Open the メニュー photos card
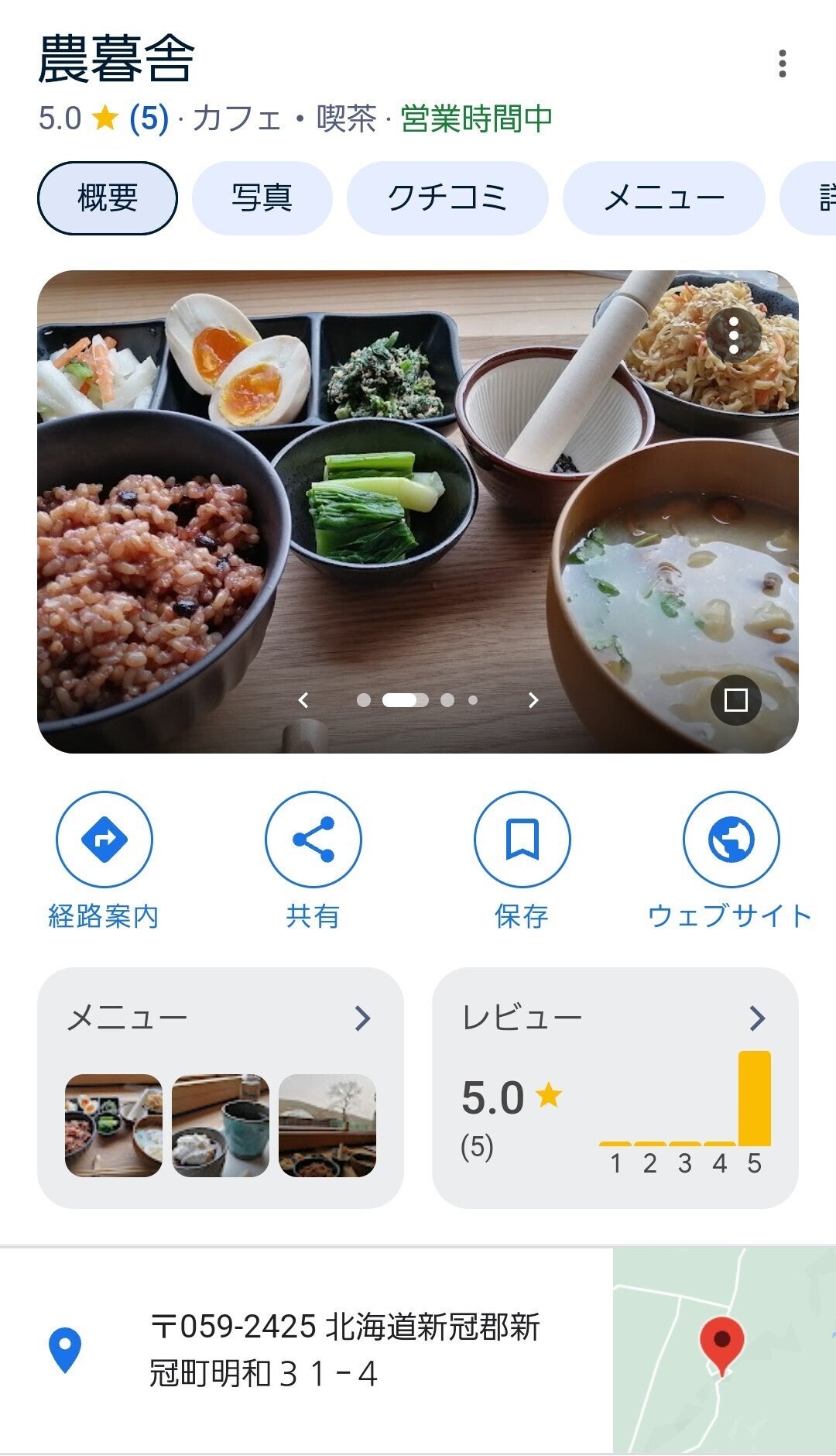The image size is (836, 1456). click(221, 1087)
